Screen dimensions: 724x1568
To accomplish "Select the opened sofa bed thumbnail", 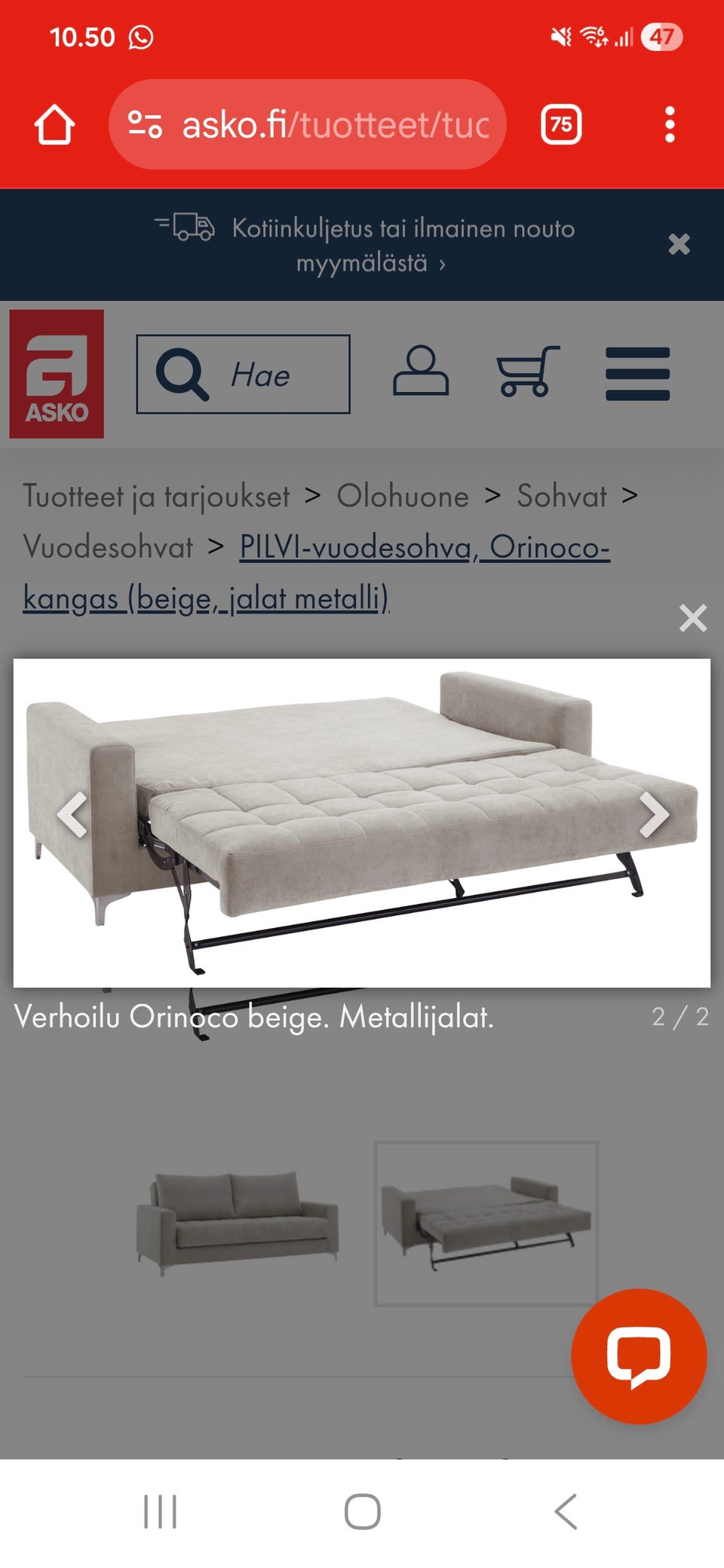I will [486, 1223].
